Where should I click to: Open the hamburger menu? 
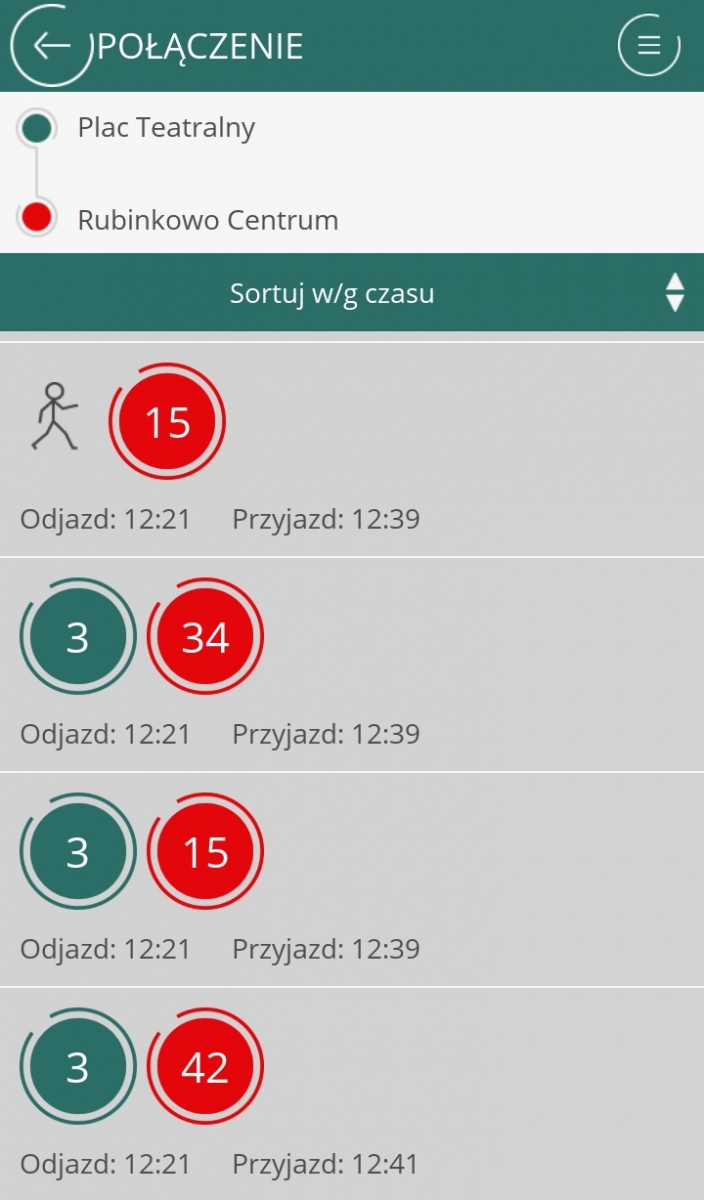(x=650, y=46)
